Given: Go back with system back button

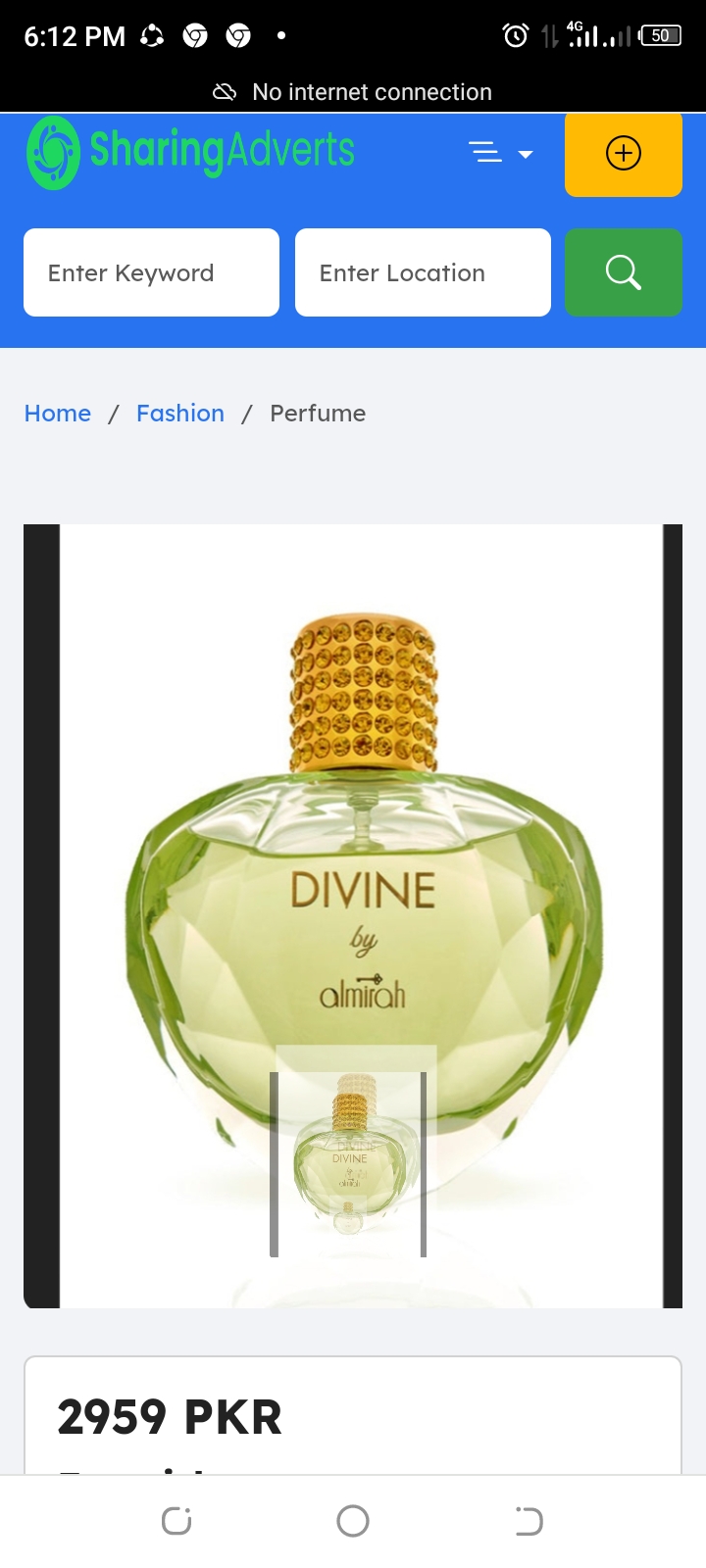Looking at the screenshot, I should (529, 1521).
